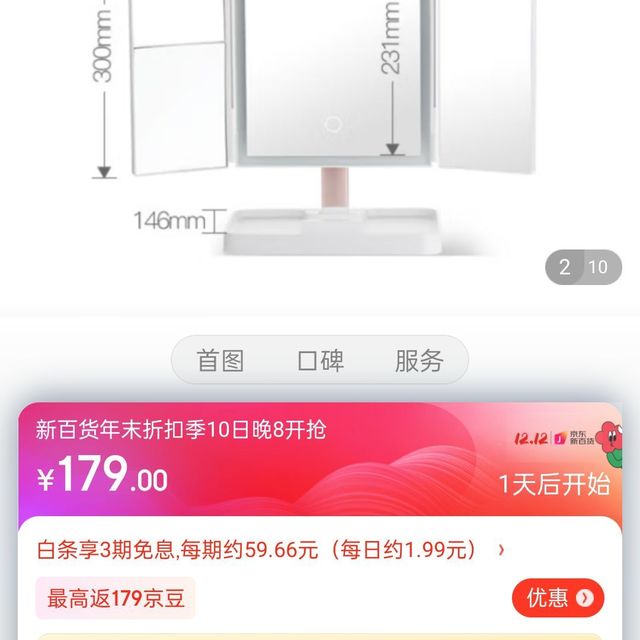Open the 白条享3期免息 installment details
Image resolution: width=640 pixels, height=640 pixels.
click(270, 549)
